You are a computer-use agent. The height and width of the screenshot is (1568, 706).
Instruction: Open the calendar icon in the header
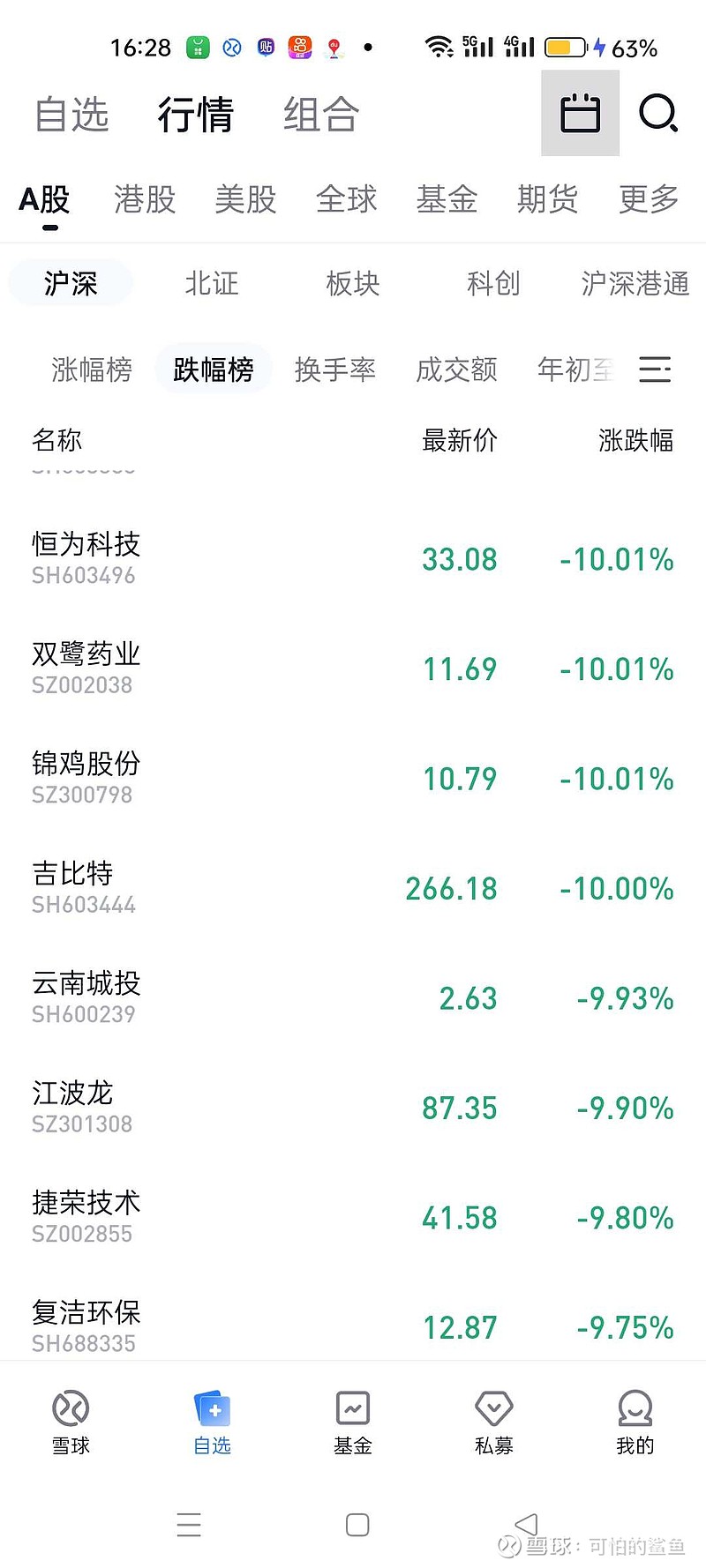[x=580, y=114]
